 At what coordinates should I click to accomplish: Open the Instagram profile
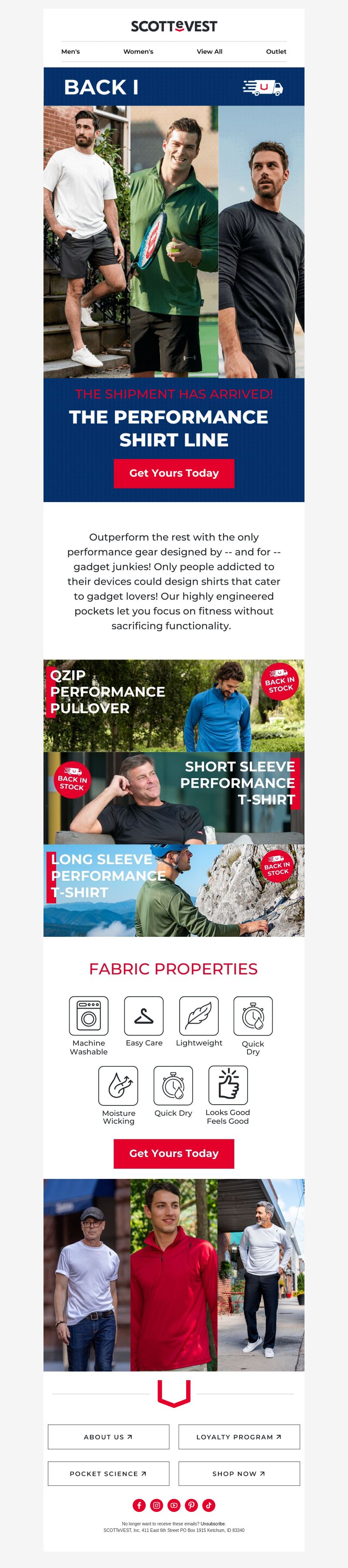(157, 1505)
